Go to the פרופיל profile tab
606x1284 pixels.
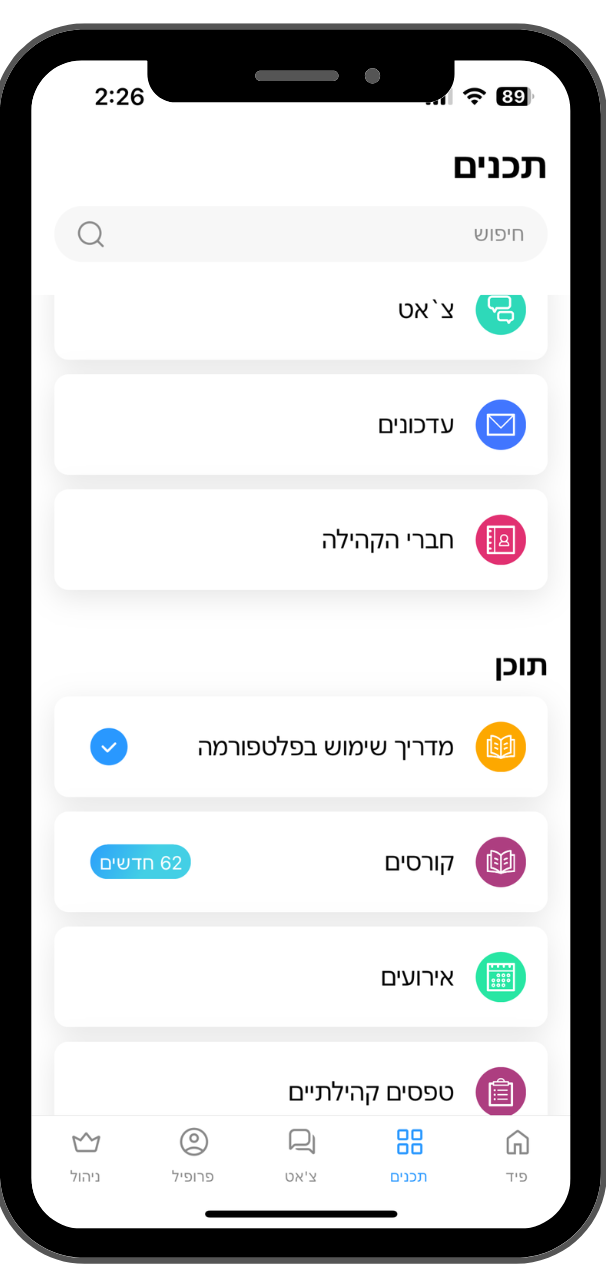click(x=193, y=1155)
